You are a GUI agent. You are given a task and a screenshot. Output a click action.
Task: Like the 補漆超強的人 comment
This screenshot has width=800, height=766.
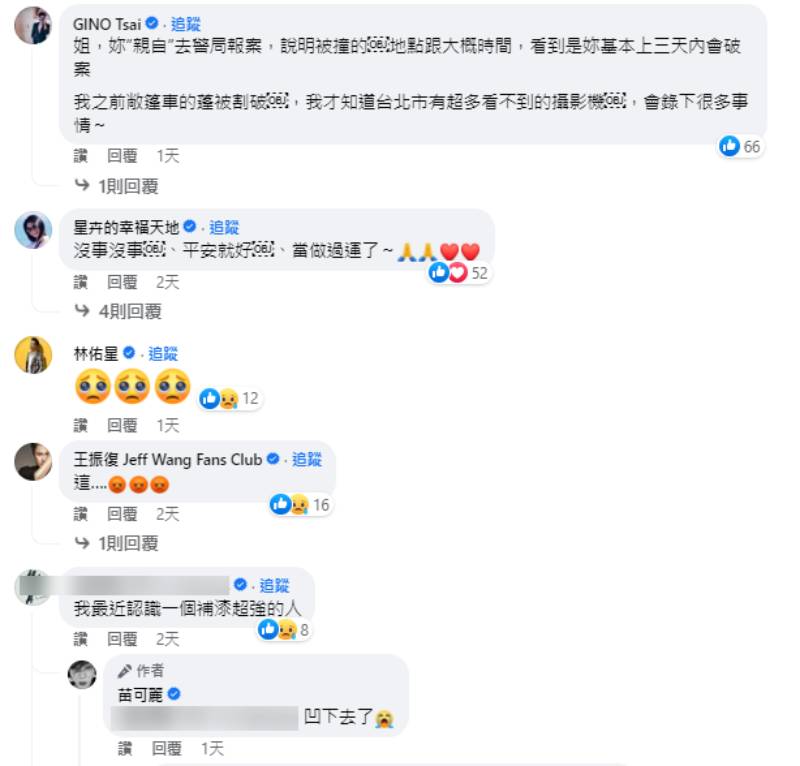tap(81, 639)
